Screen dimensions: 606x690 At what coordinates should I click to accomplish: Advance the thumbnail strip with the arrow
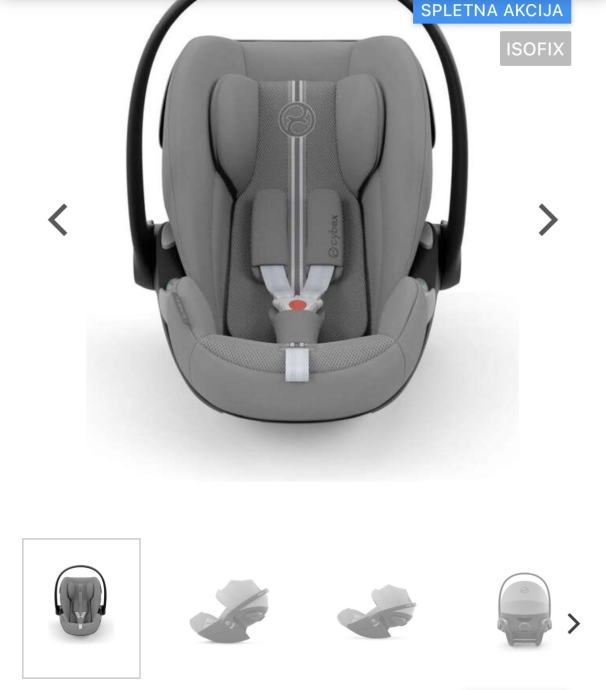tap(574, 624)
